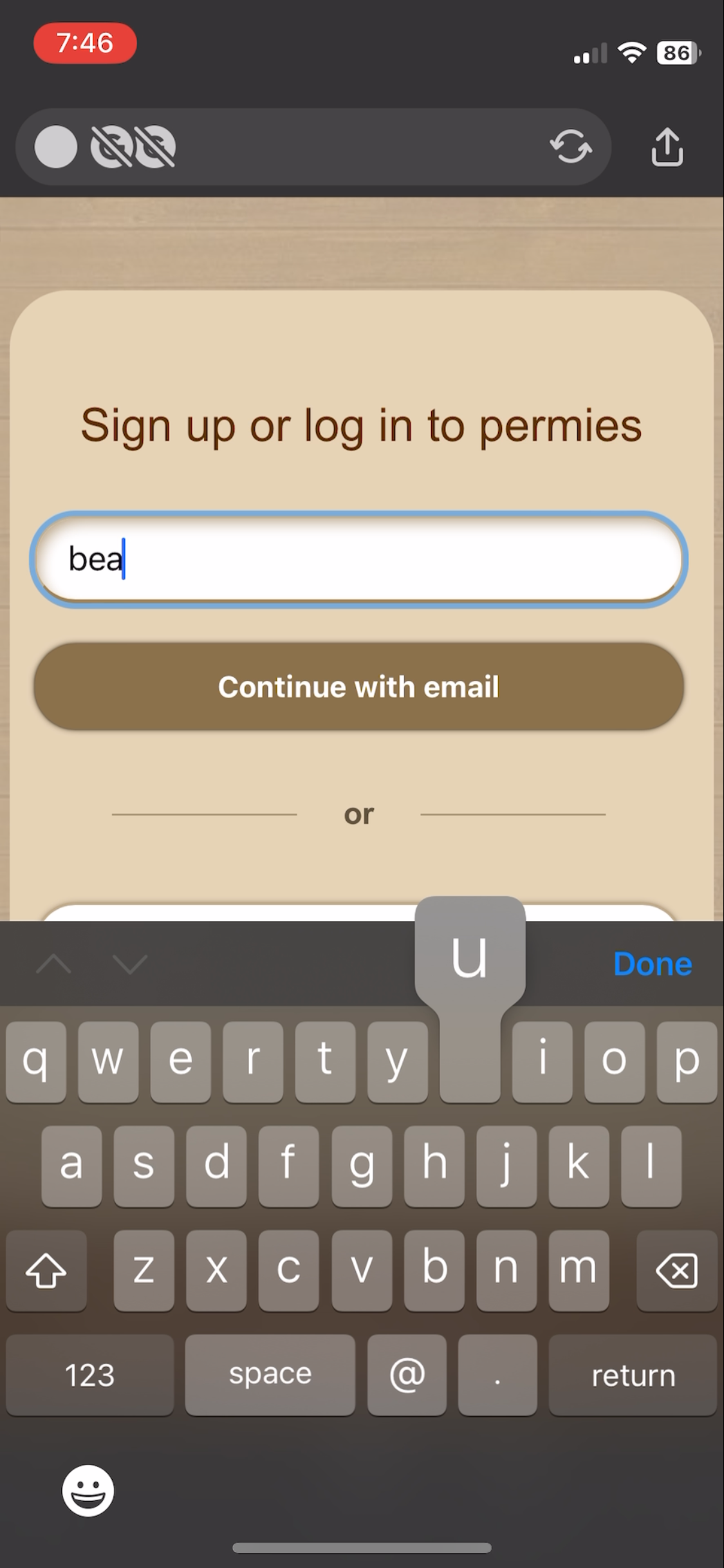Hit the return key on keyboard
The height and width of the screenshot is (1568, 724).
tap(633, 1374)
